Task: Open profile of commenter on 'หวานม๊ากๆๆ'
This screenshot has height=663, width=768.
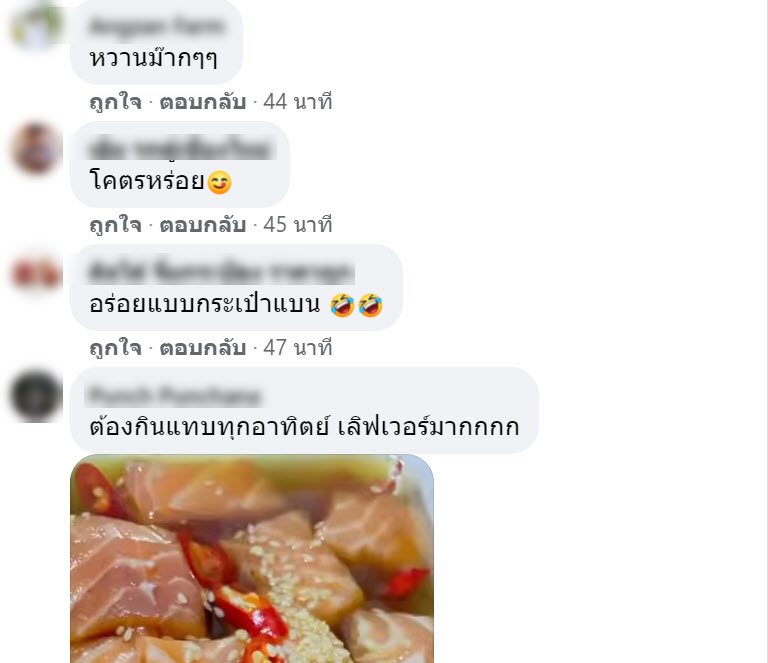Action: (x=157, y=25)
